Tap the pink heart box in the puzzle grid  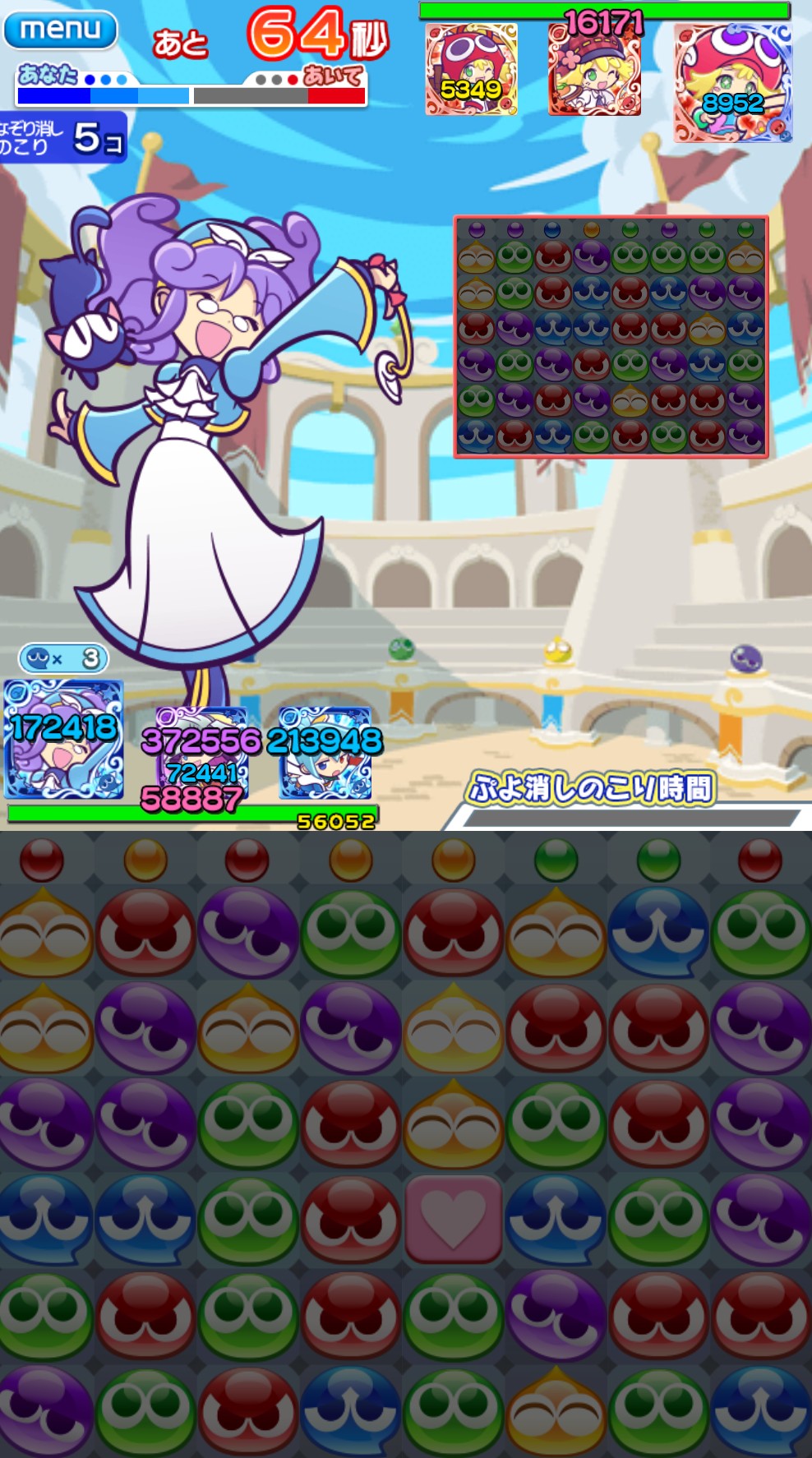453,1219
